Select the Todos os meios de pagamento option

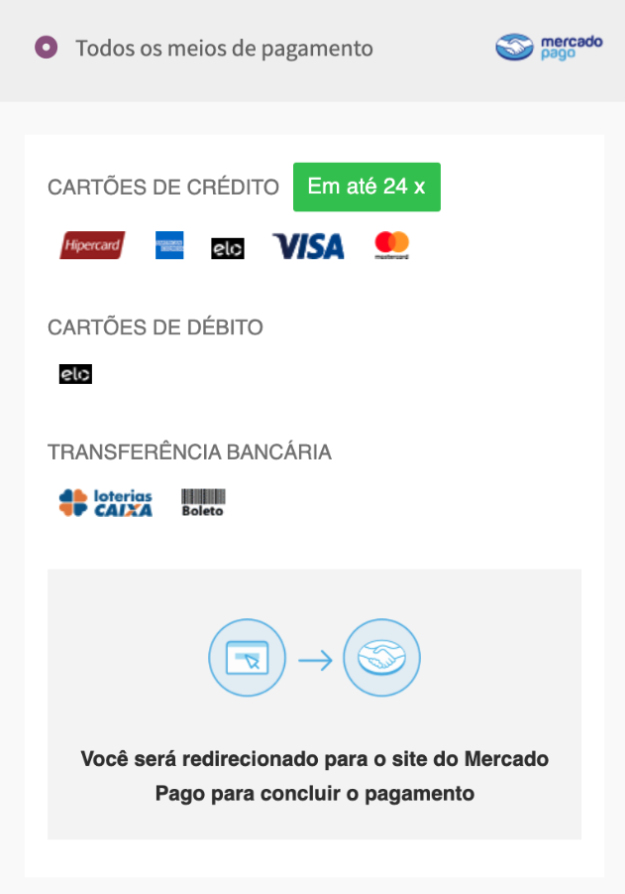pyautogui.click(x=45, y=48)
